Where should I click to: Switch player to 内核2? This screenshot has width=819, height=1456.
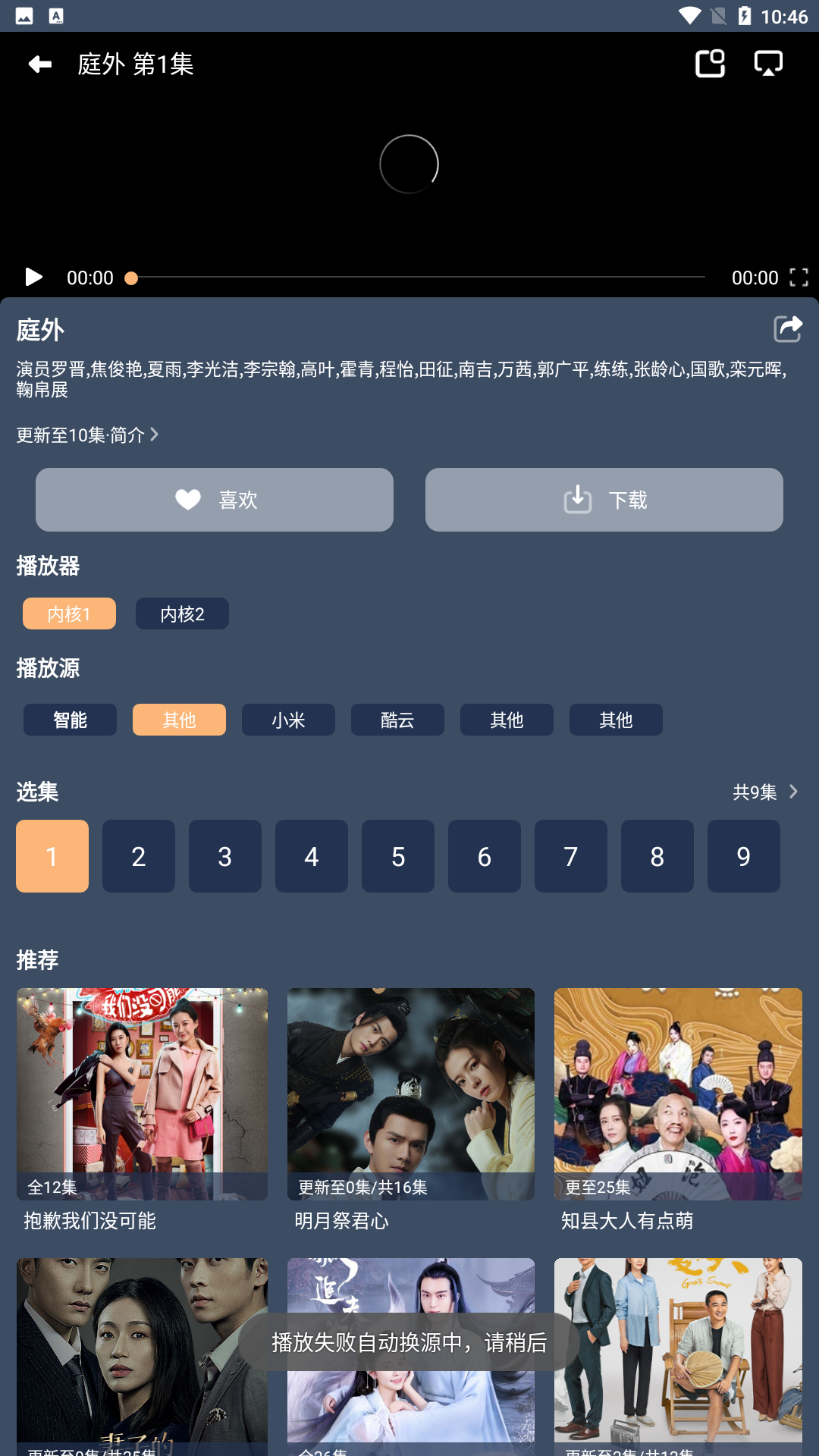pos(182,613)
